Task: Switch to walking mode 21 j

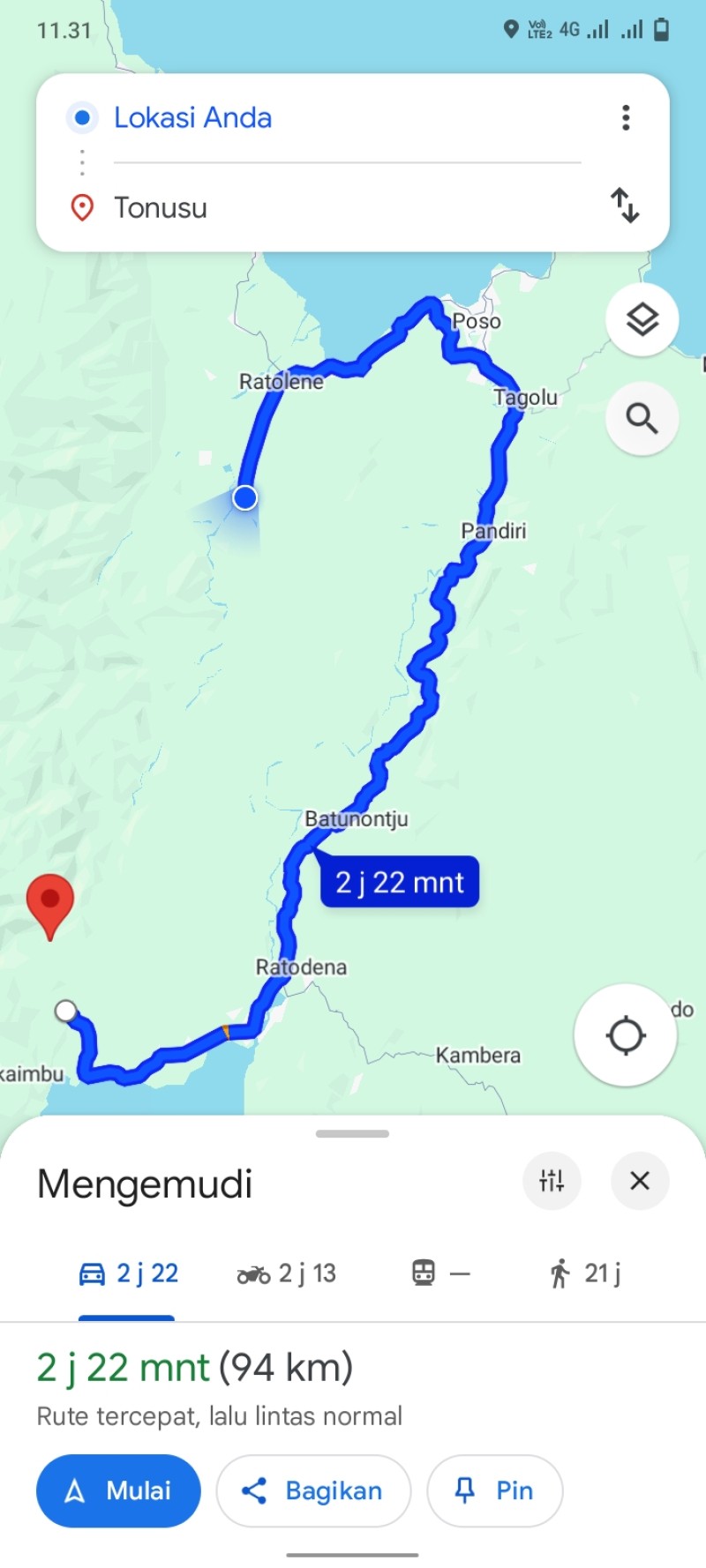Action: [585, 1273]
